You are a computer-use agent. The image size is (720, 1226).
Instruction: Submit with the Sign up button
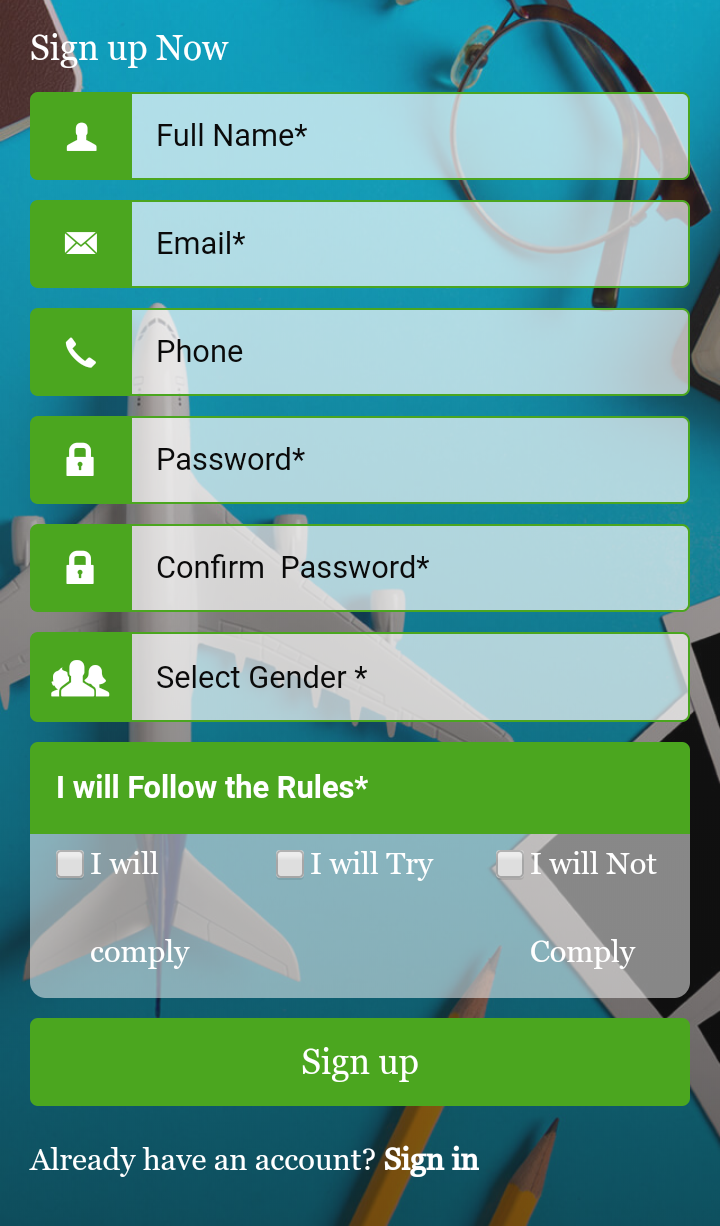point(360,1062)
